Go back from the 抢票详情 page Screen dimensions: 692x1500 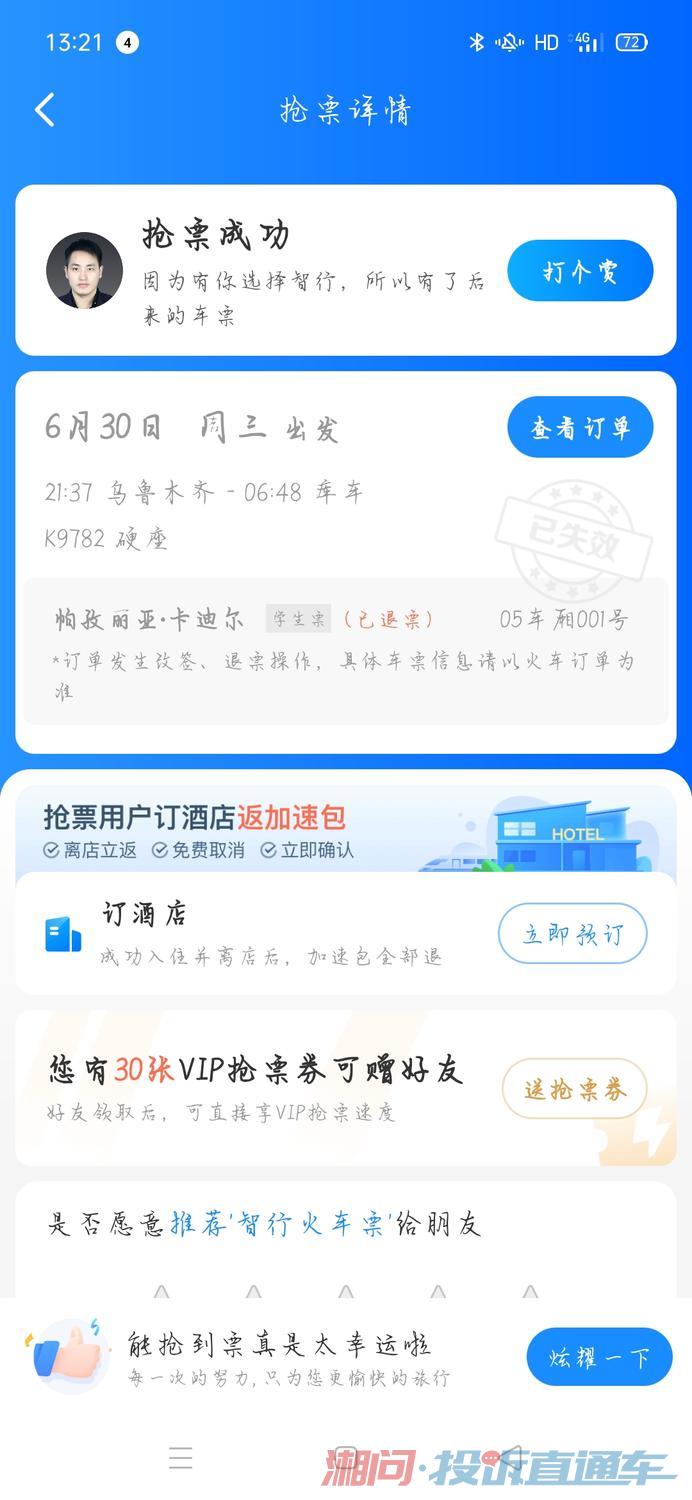(x=44, y=110)
